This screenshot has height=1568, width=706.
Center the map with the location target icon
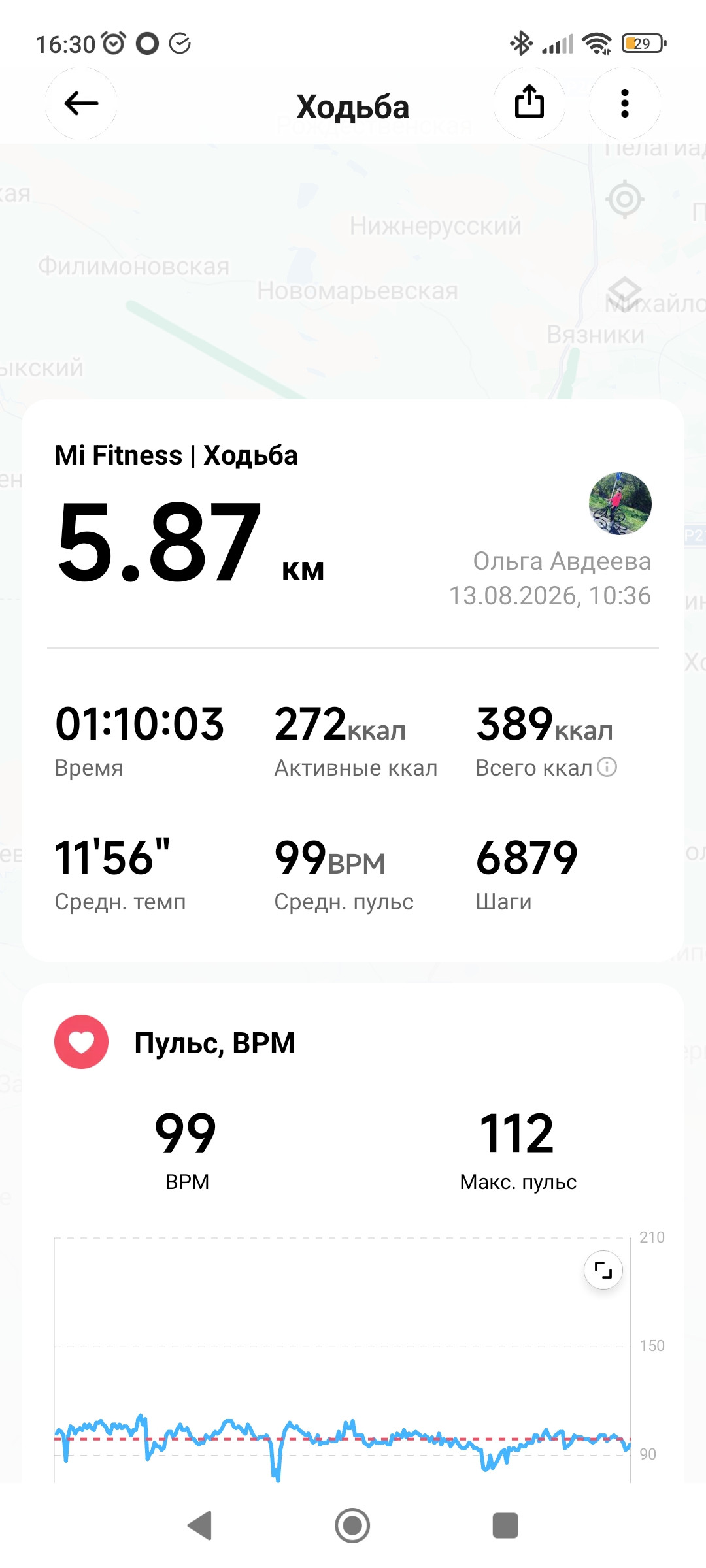pos(625,199)
